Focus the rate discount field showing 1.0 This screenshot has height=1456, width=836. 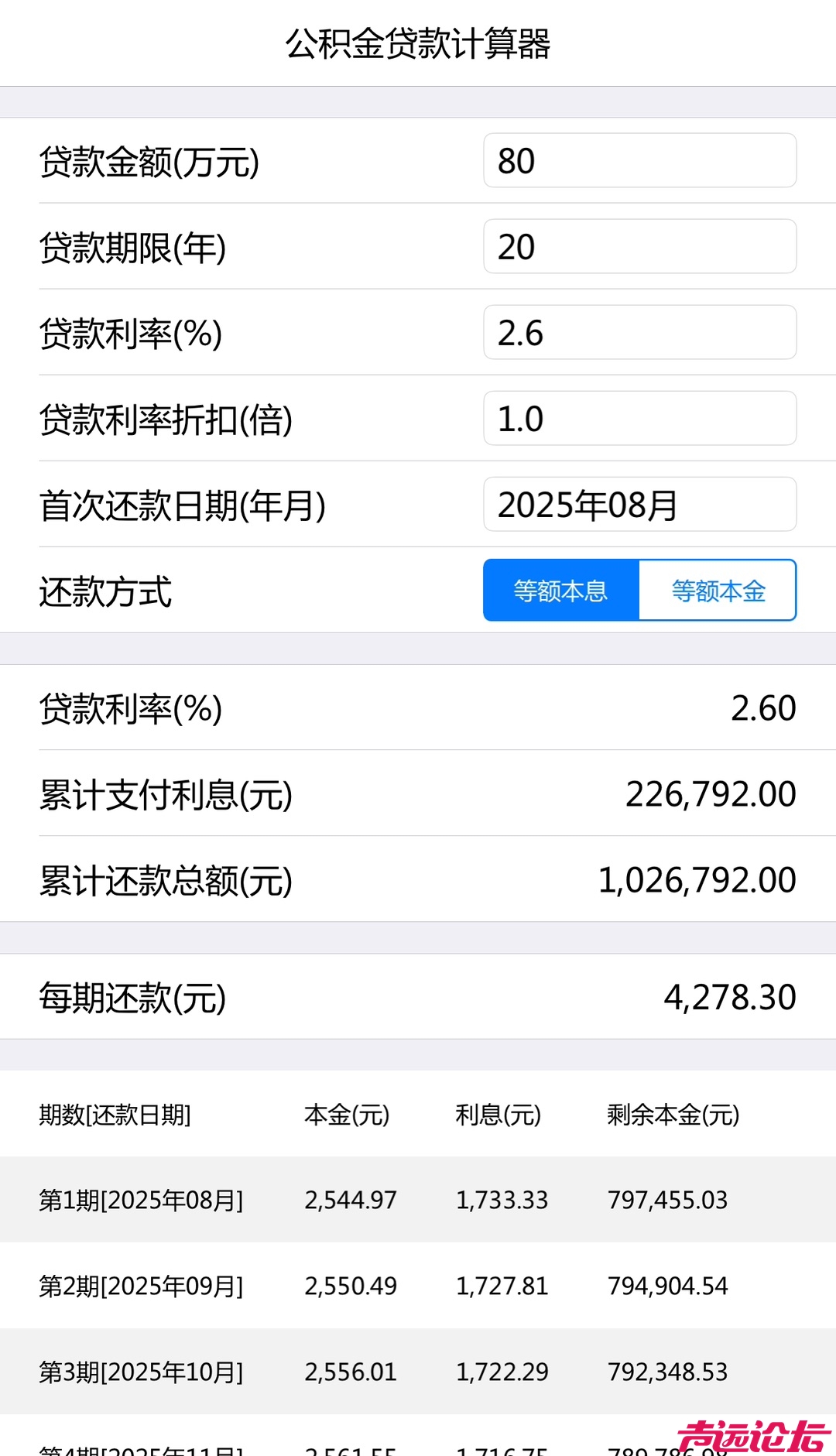[x=639, y=418]
